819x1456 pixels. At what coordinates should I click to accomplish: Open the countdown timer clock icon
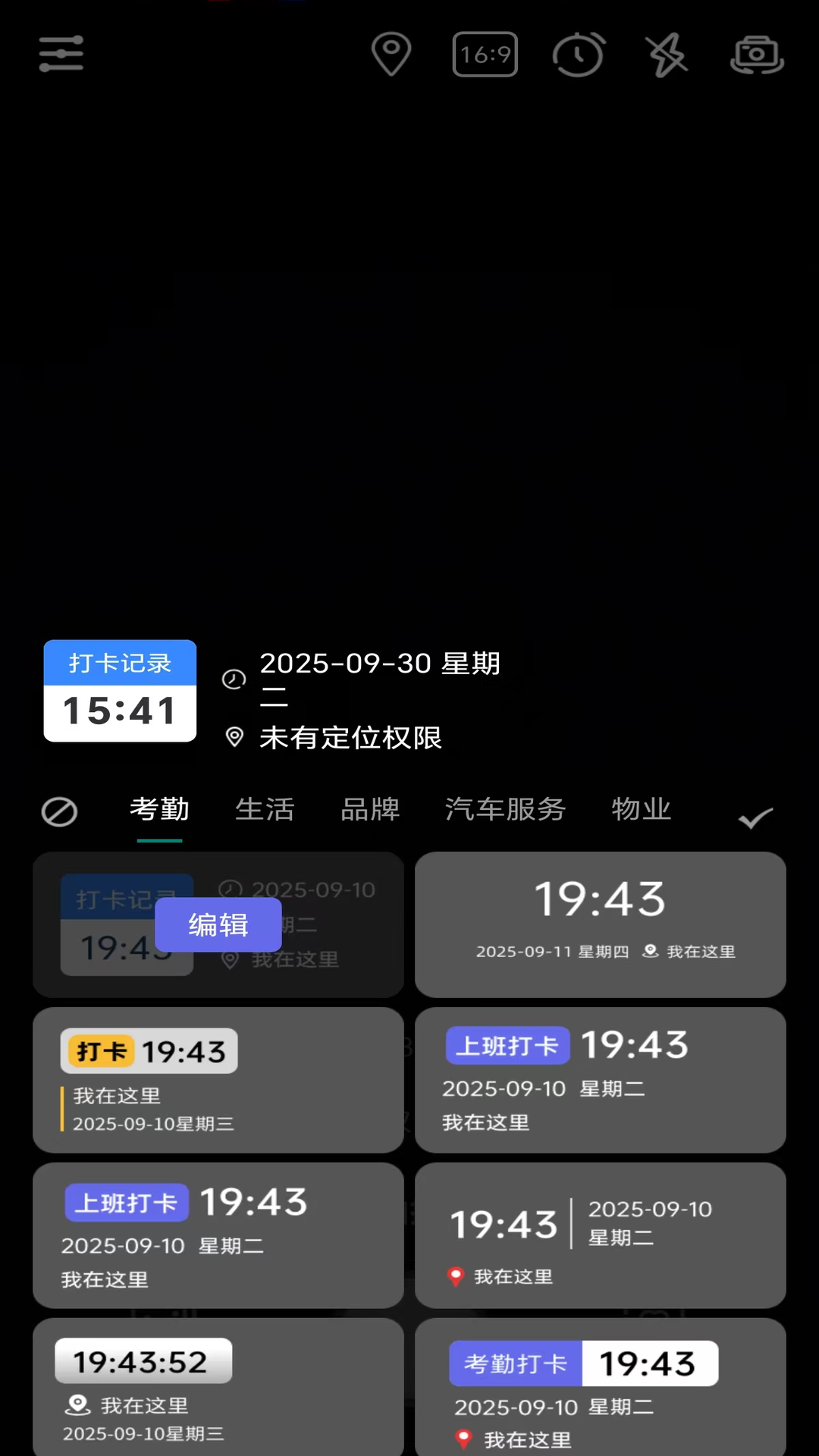coord(579,54)
